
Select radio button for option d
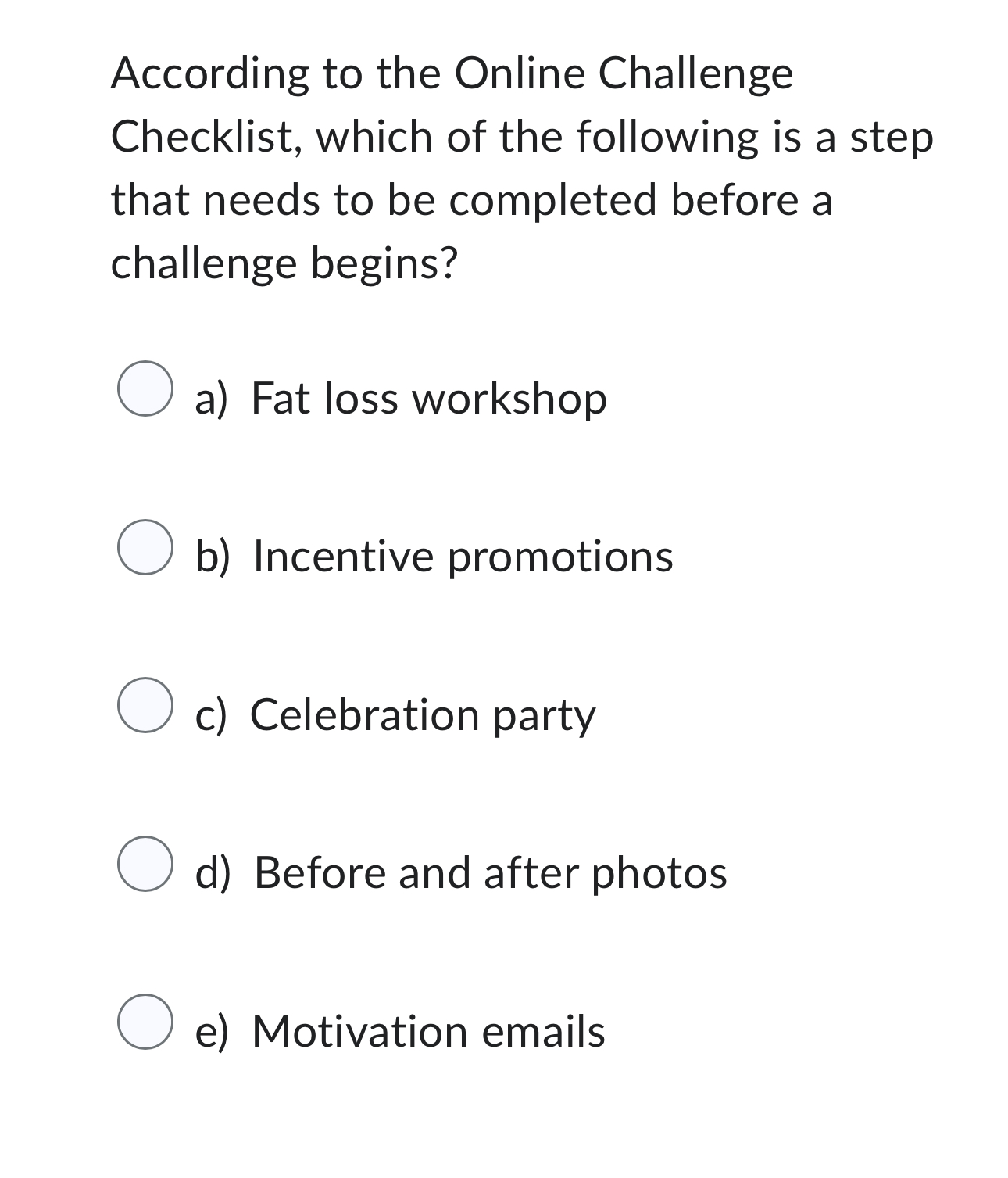tap(145, 862)
